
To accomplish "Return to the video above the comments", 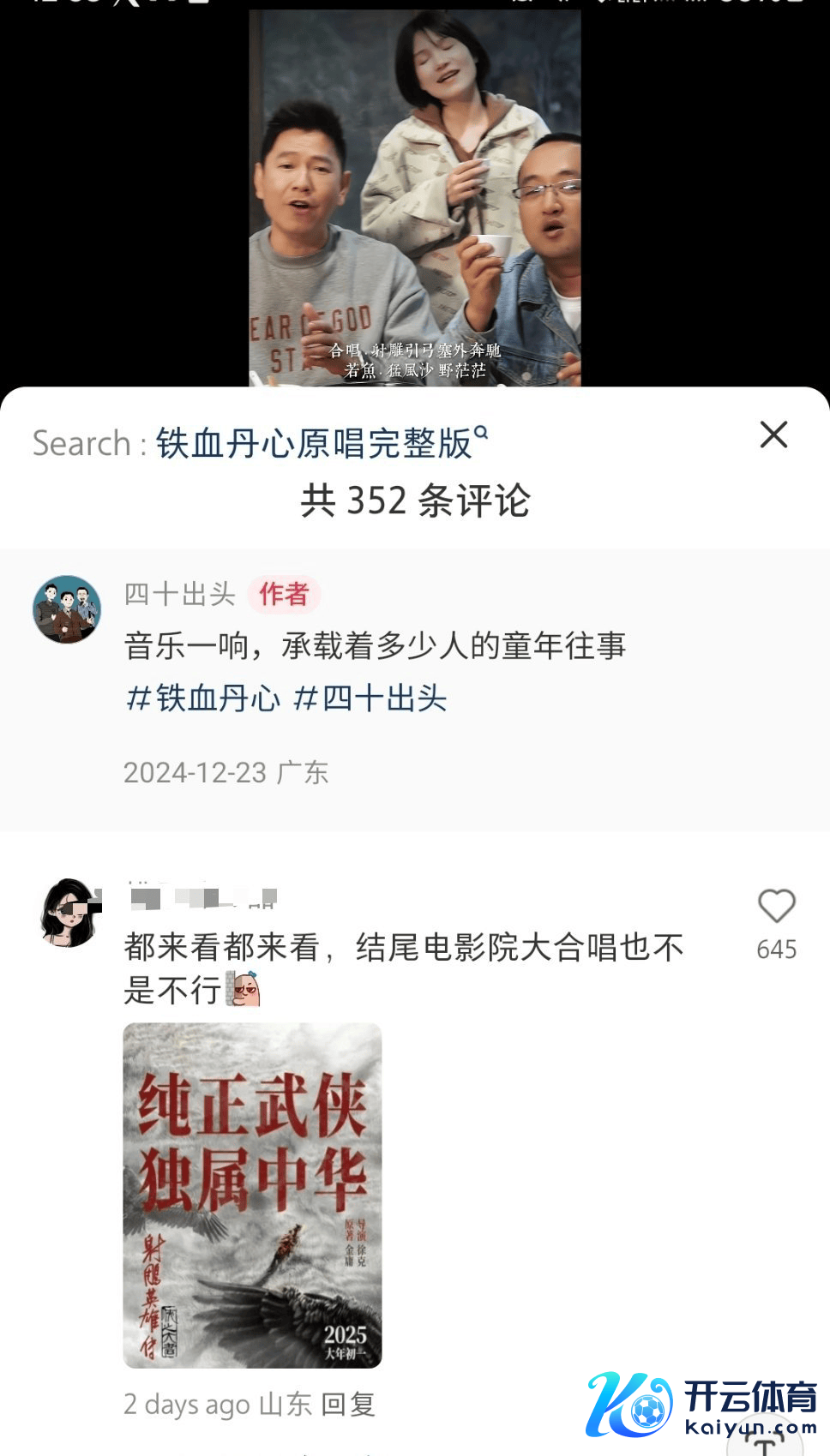I will [415, 197].
